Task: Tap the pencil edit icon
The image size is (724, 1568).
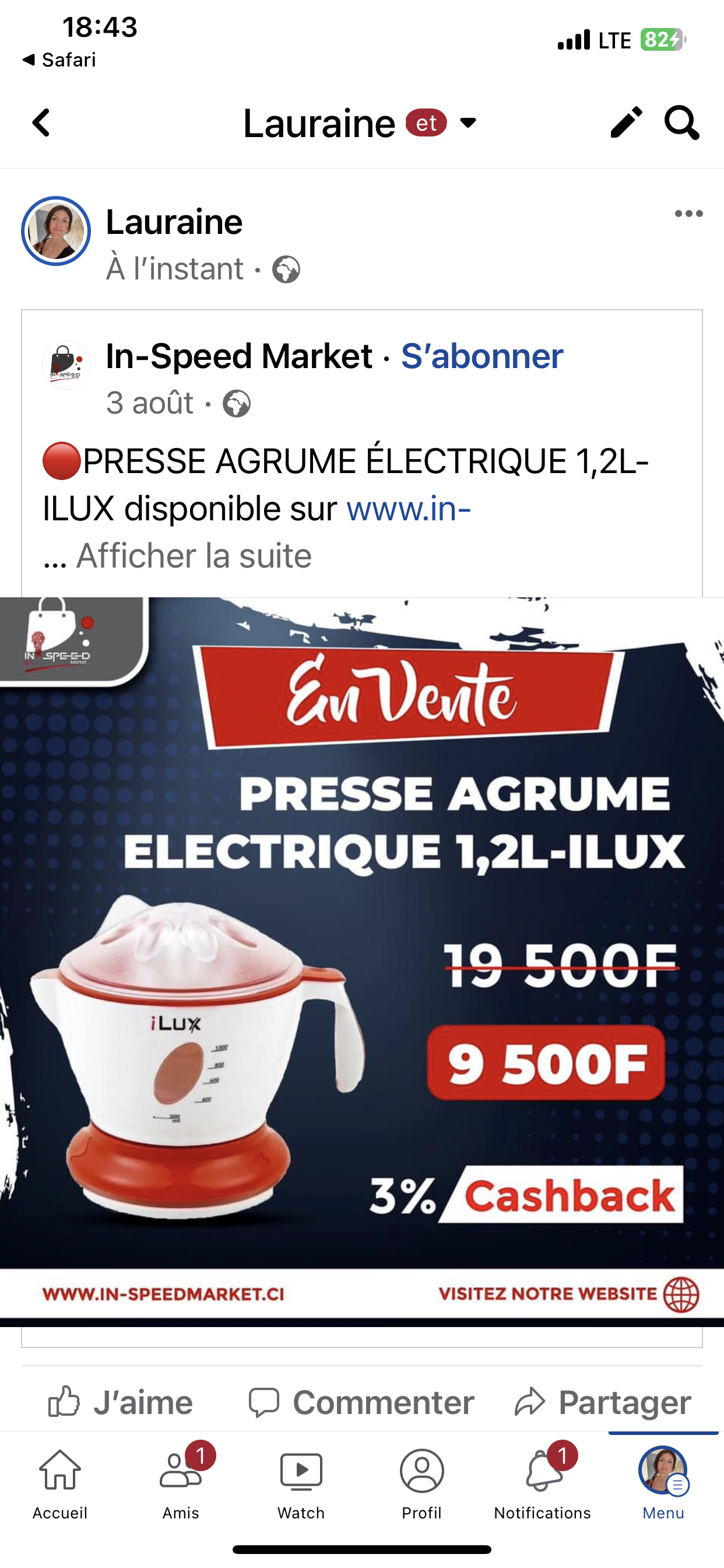Action: [626, 123]
